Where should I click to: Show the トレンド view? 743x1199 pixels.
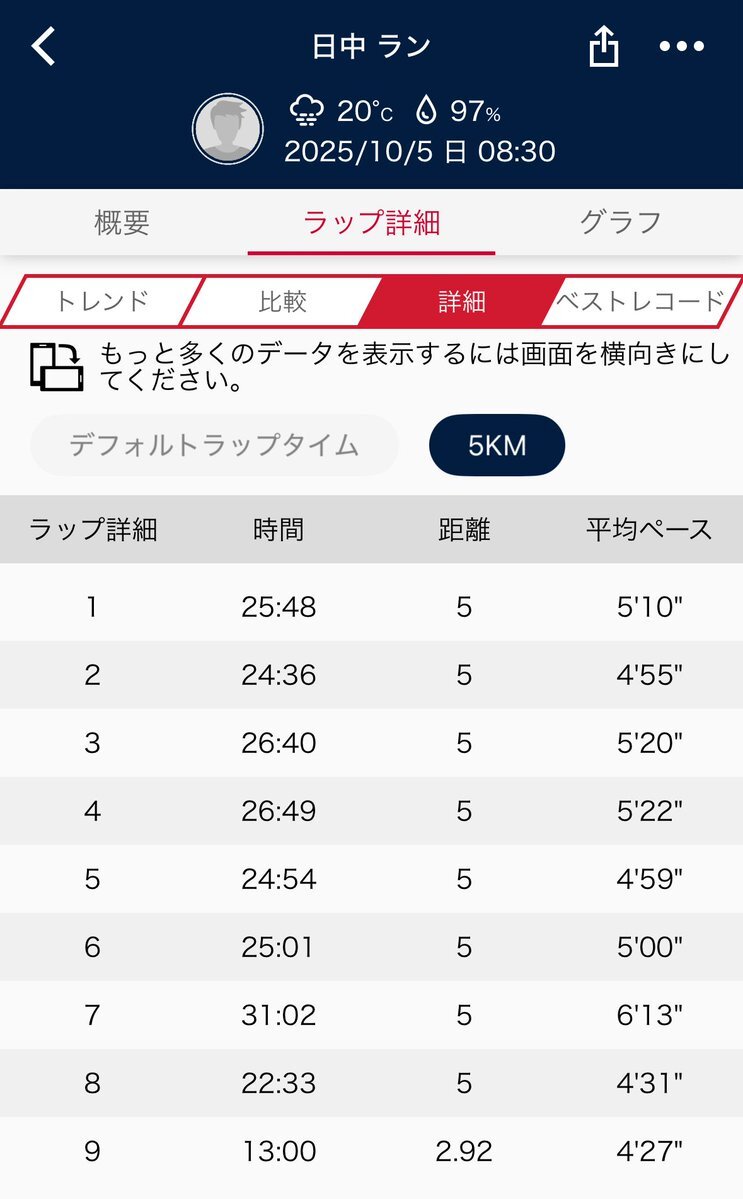tap(102, 301)
